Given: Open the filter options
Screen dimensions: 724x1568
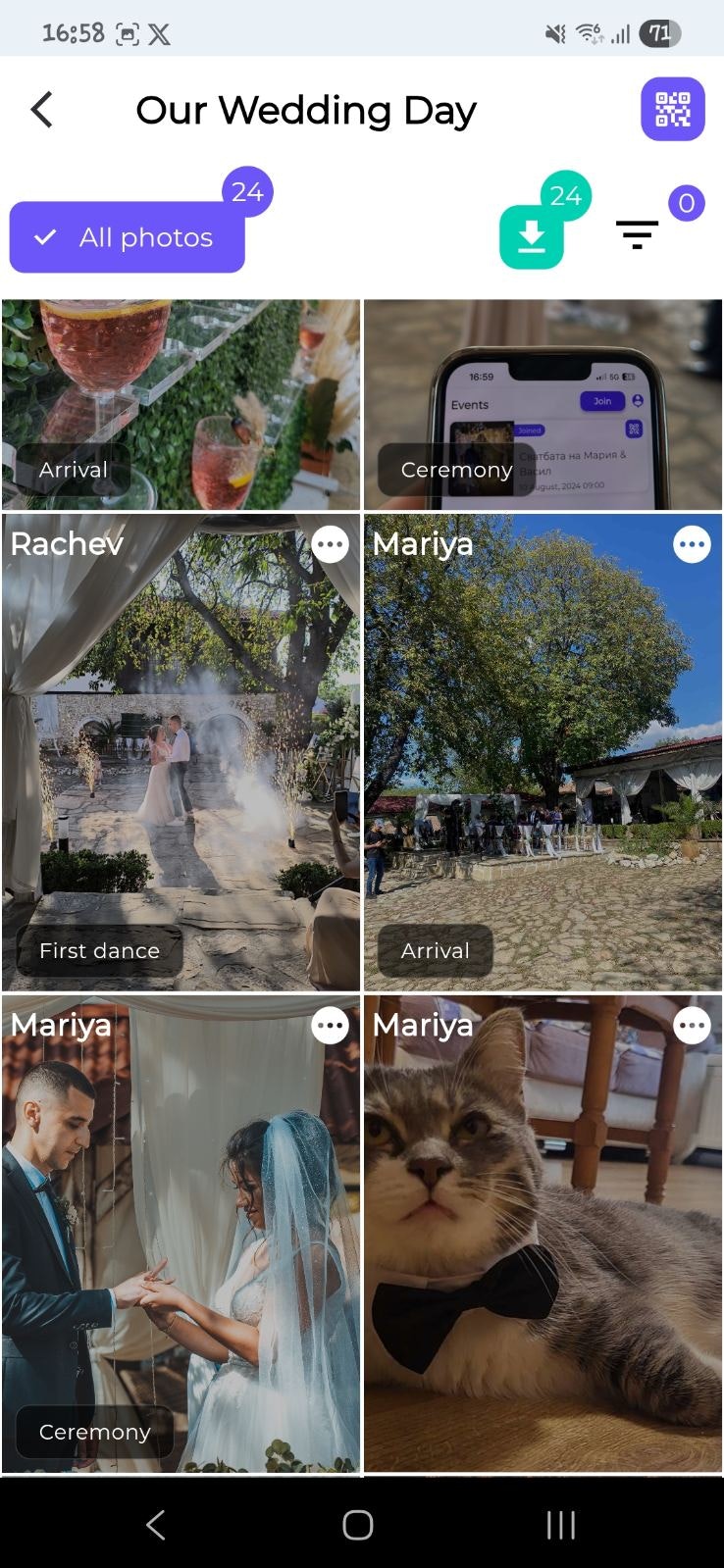Looking at the screenshot, I should point(637,234).
